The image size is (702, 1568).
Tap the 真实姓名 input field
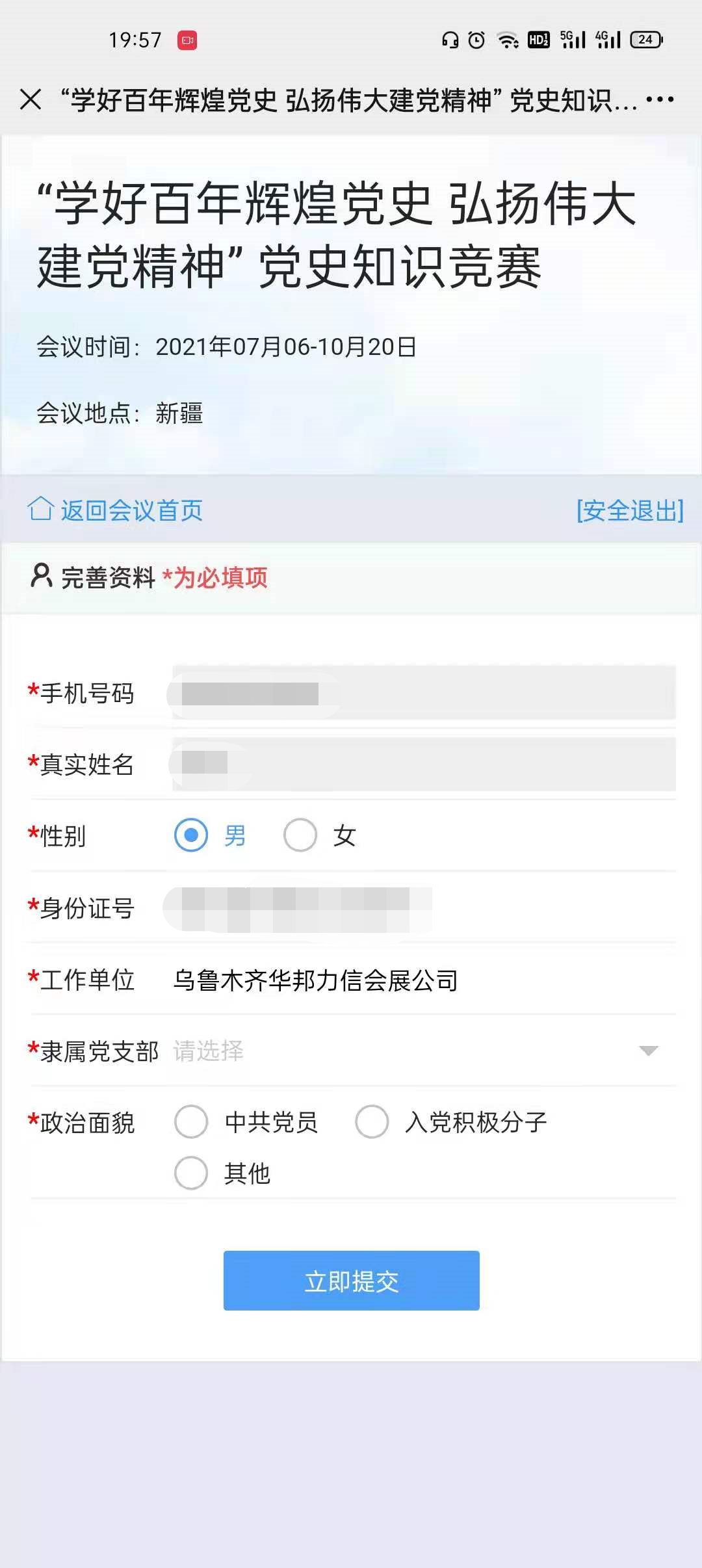pos(424,764)
